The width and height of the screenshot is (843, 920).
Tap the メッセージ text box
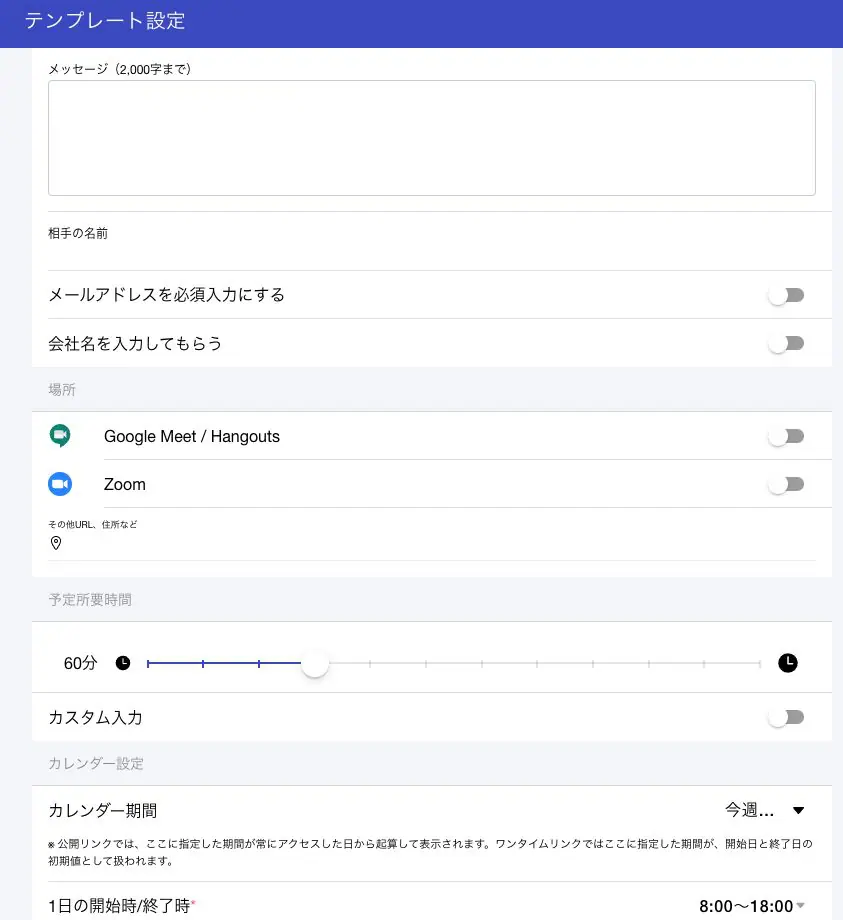pyautogui.click(x=431, y=138)
